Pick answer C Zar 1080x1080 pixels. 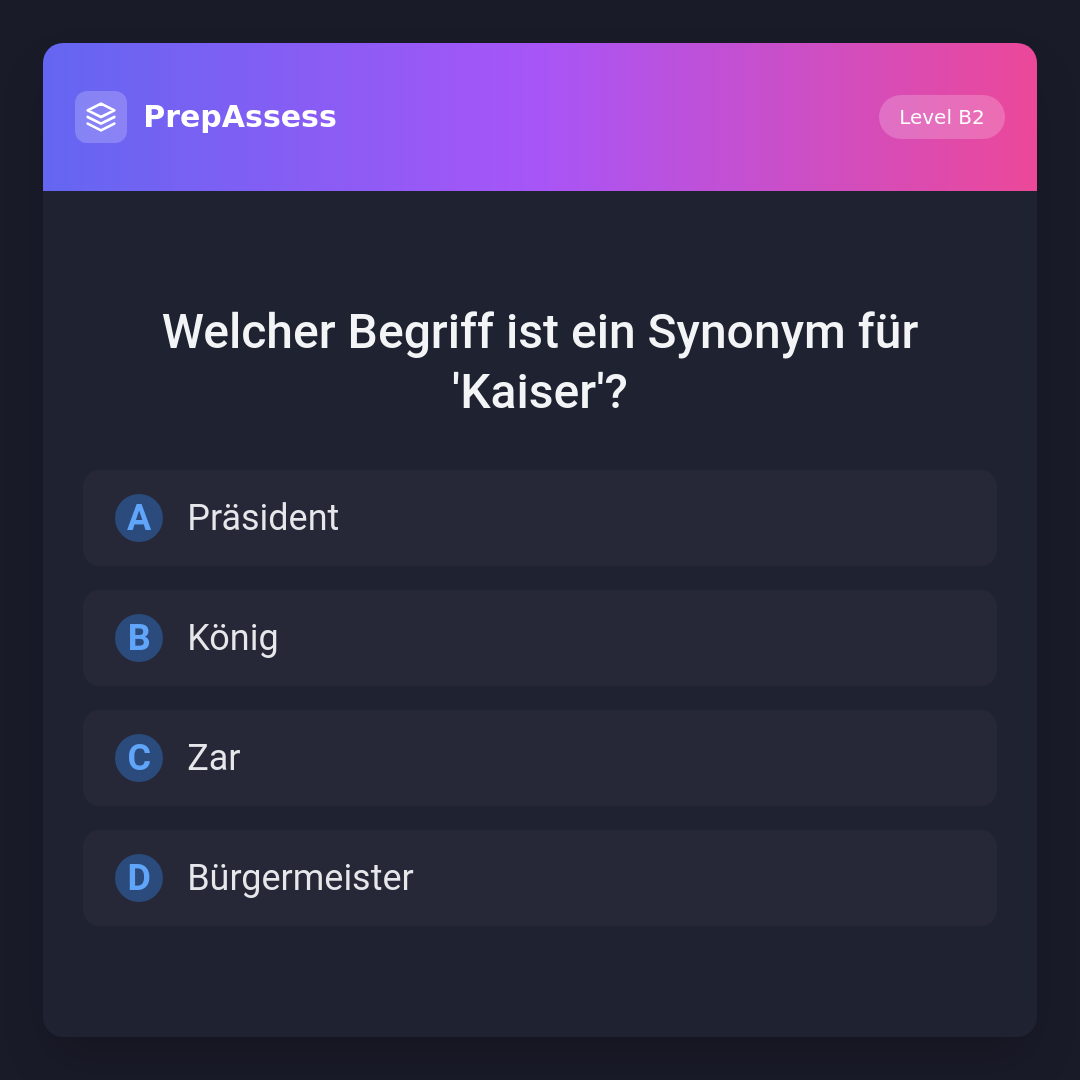pos(540,758)
